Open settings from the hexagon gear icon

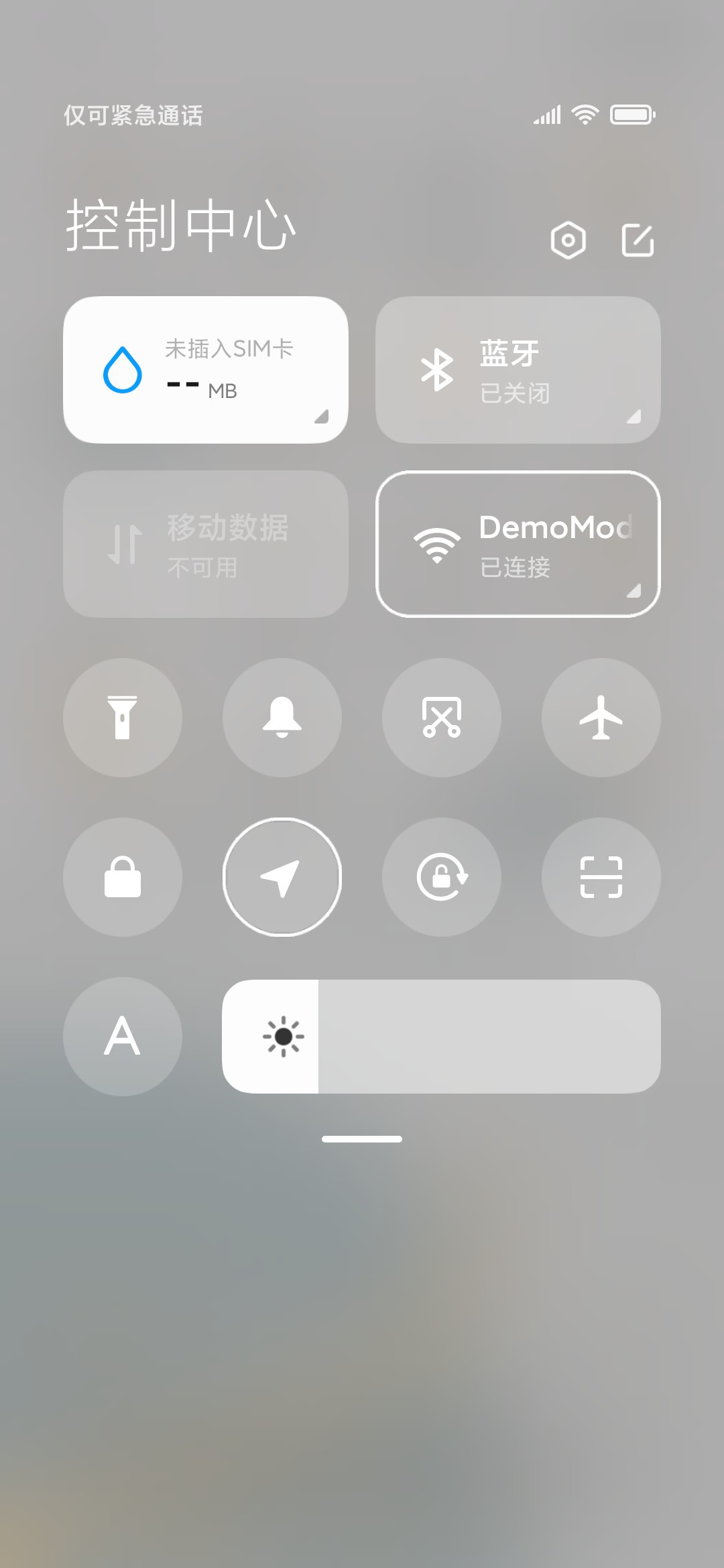tap(568, 240)
